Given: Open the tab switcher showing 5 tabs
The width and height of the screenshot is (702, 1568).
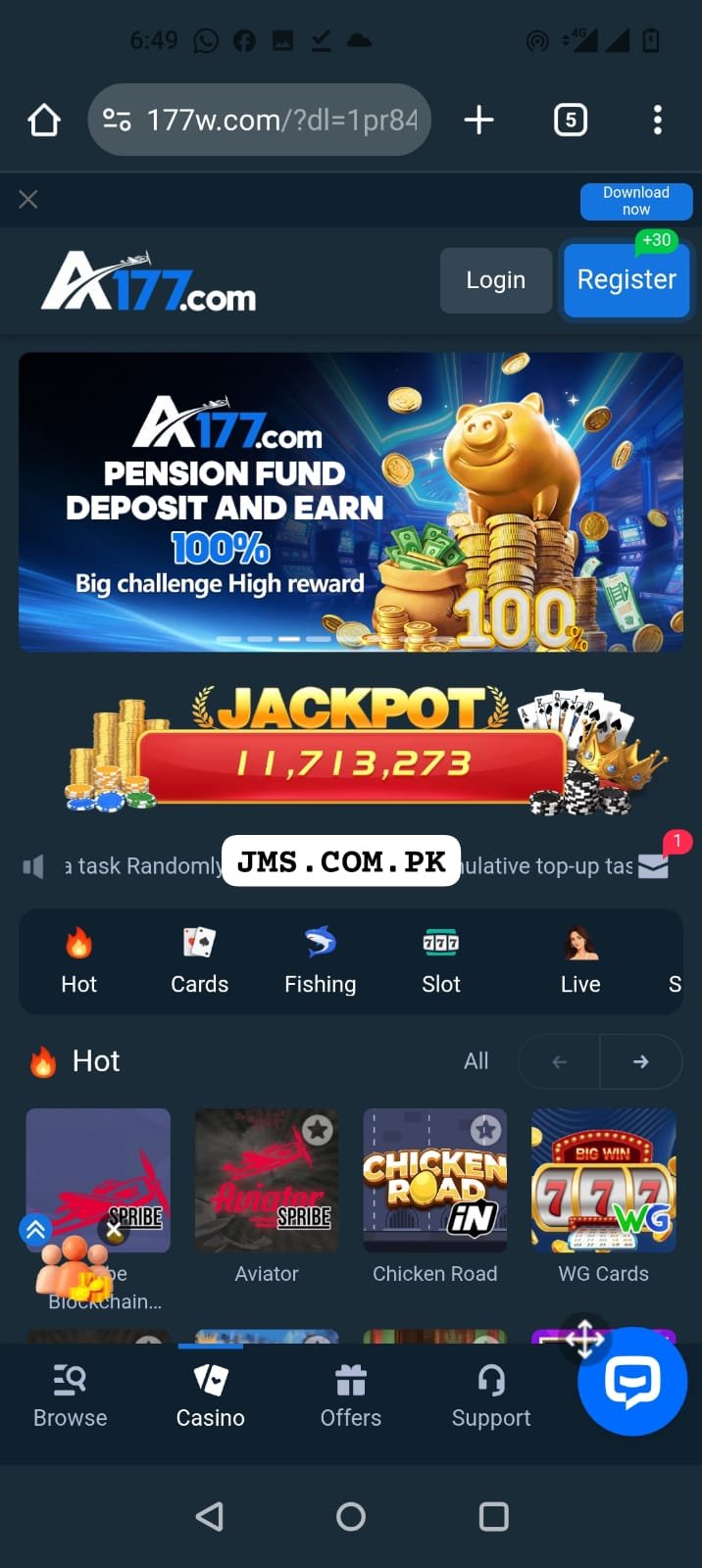Looking at the screenshot, I should (570, 121).
